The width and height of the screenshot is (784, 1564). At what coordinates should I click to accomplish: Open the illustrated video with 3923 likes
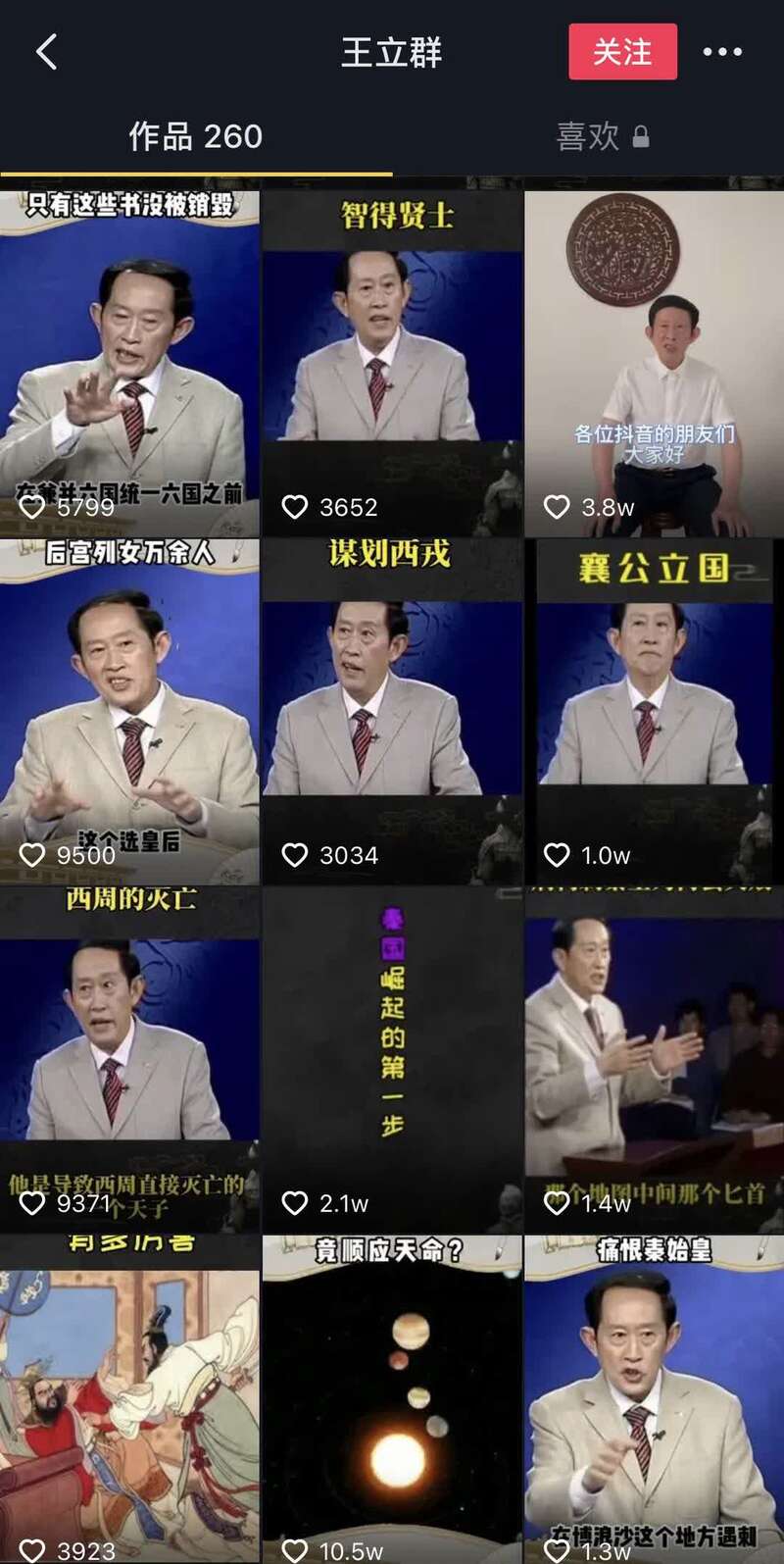click(x=130, y=1402)
